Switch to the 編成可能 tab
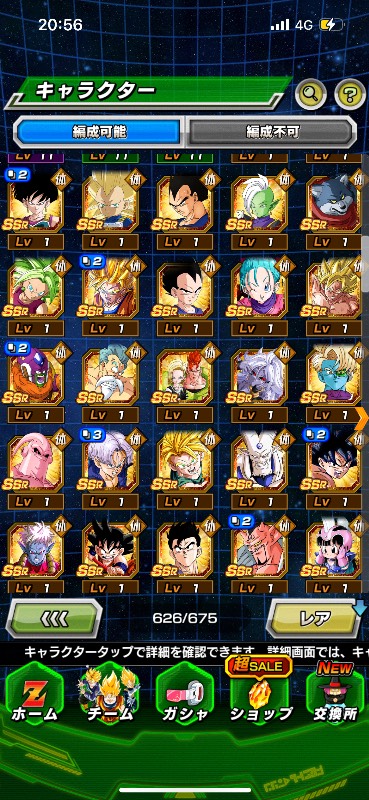Image resolution: width=369 pixels, height=800 pixels. [x=99, y=132]
